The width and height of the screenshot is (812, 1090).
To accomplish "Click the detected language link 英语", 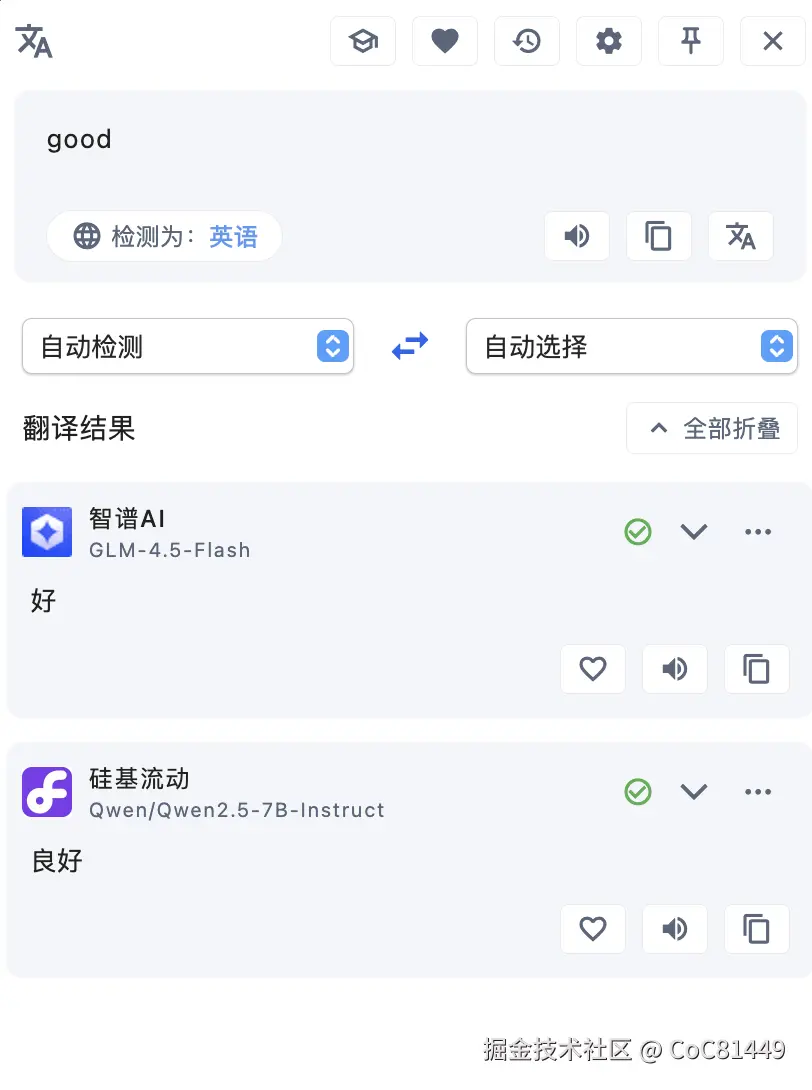I will click(234, 236).
